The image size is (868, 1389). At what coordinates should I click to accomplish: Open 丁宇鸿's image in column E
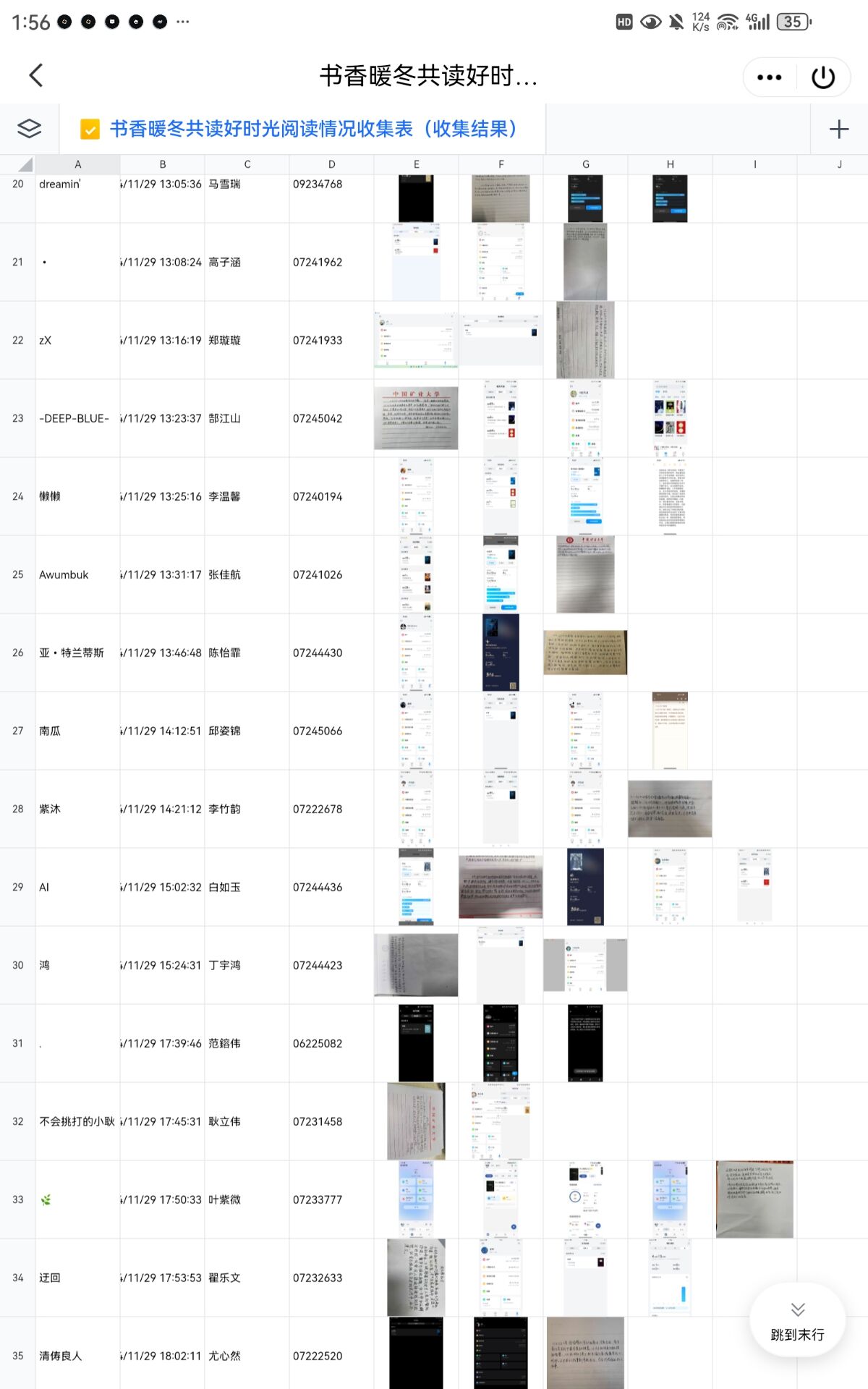tap(416, 965)
